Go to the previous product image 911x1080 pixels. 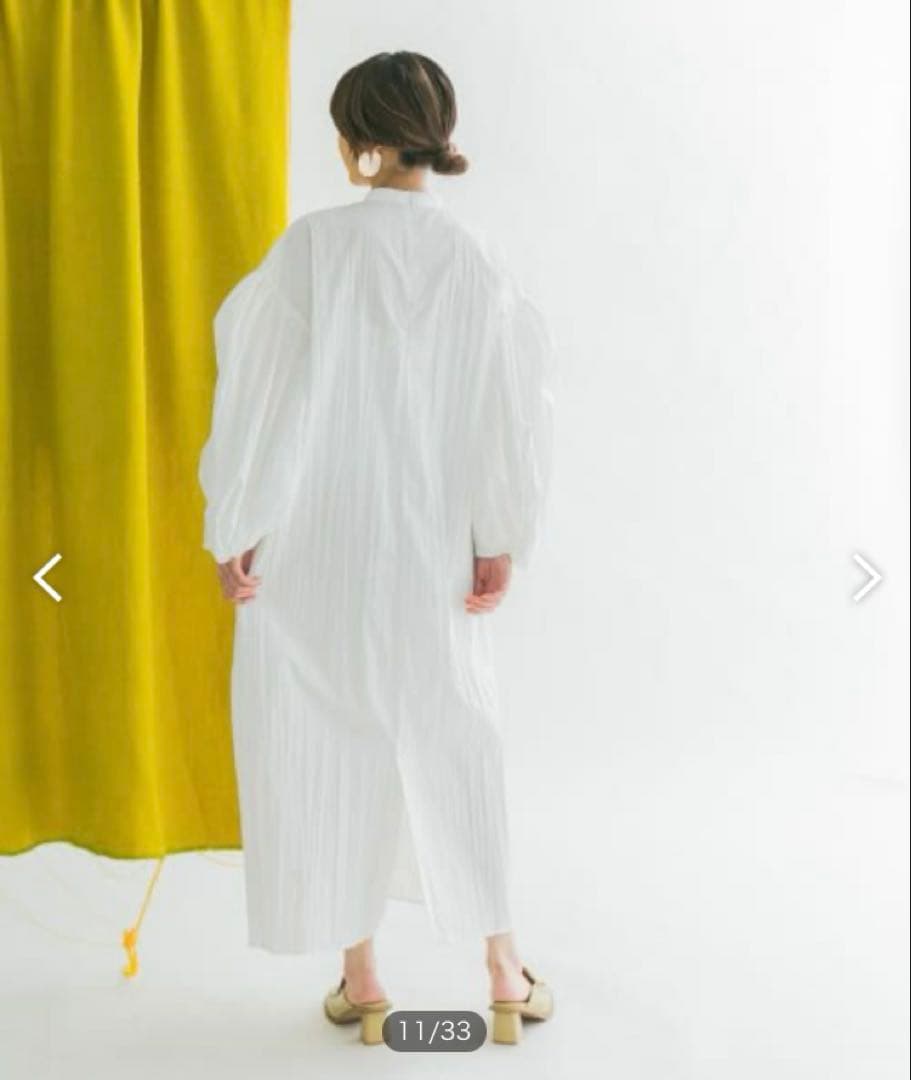pos(48,577)
